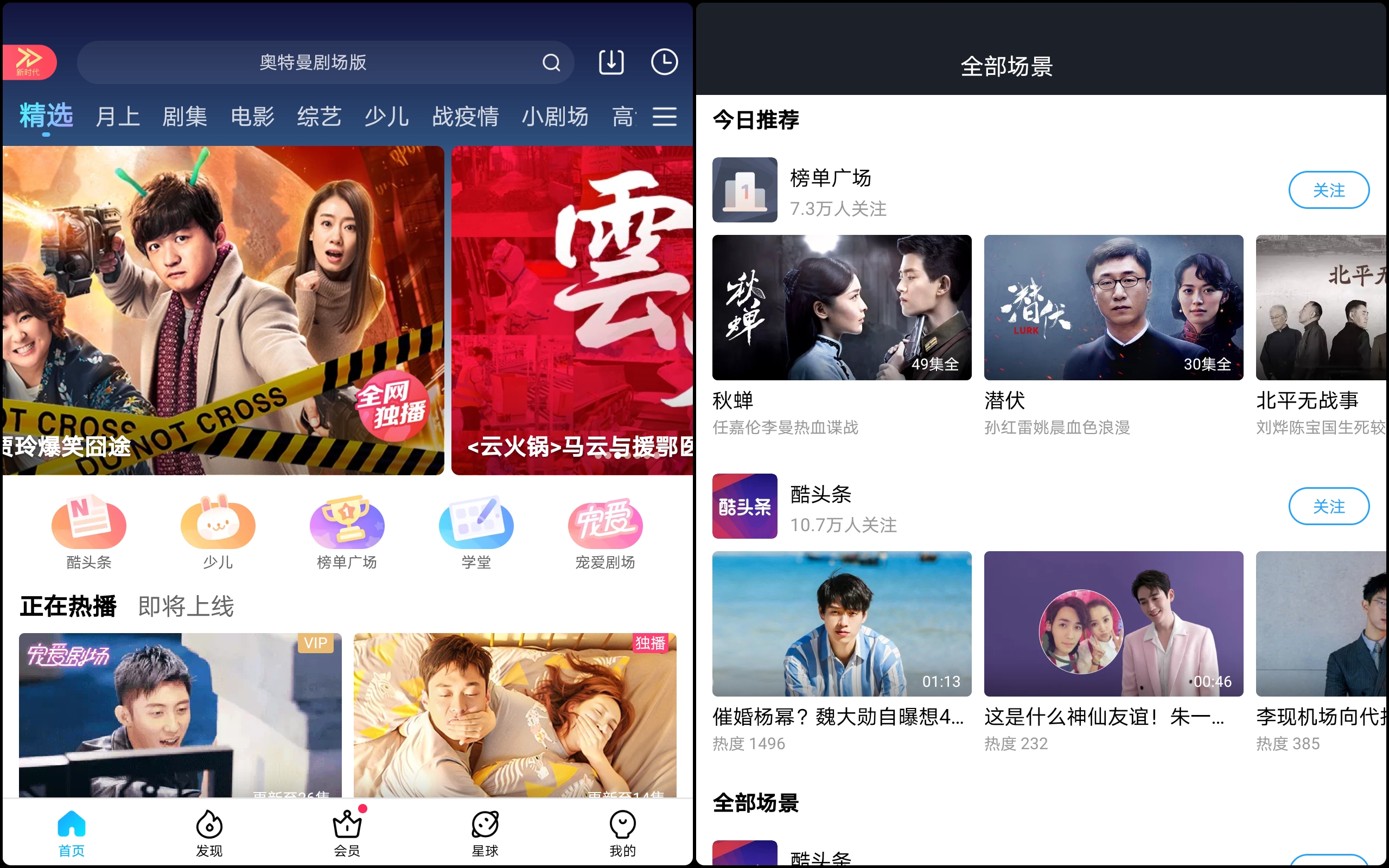Screen dimensions: 1389x868
Task: Open the search box showing 奥特曼剧场版
Action: 313,62
